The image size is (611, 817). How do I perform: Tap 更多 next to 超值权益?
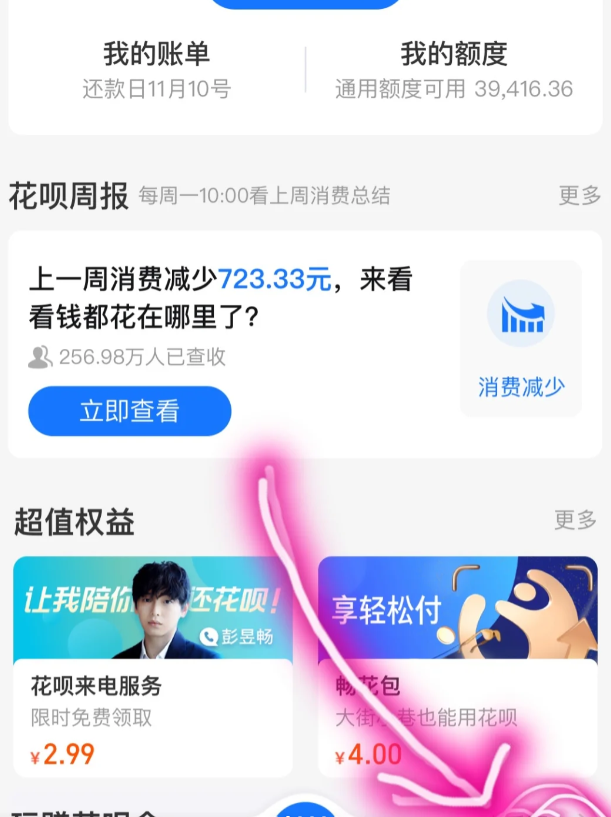click(575, 521)
